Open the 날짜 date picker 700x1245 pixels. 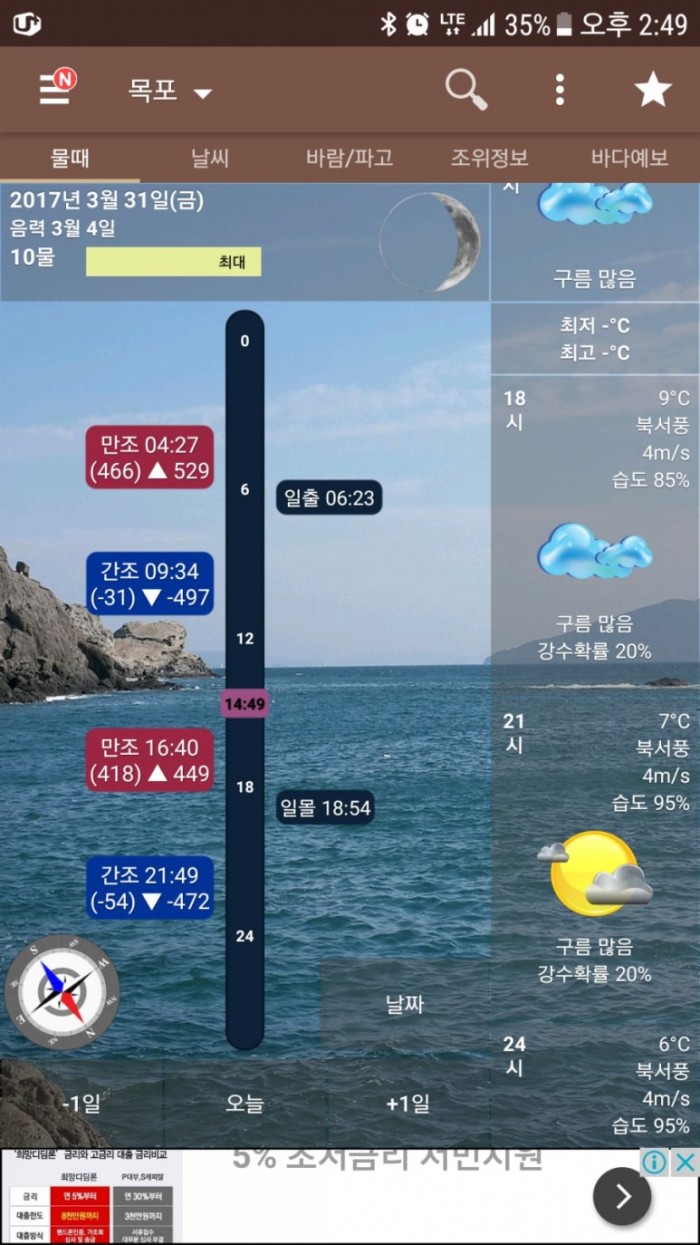405,1005
